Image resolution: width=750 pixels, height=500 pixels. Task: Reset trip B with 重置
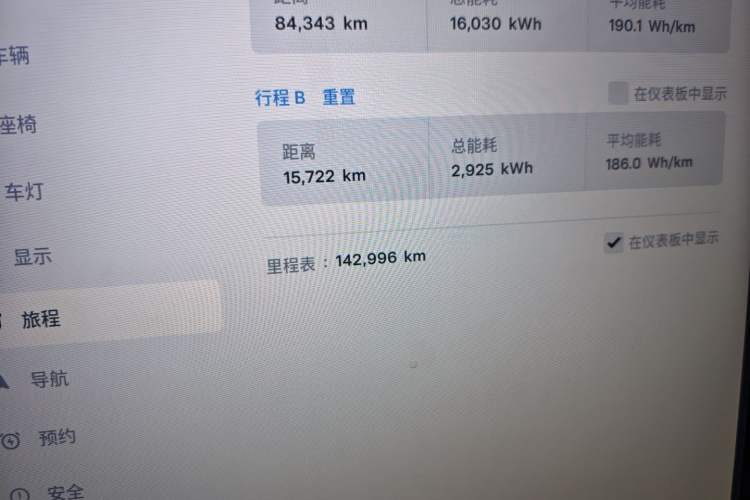point(338,97)
